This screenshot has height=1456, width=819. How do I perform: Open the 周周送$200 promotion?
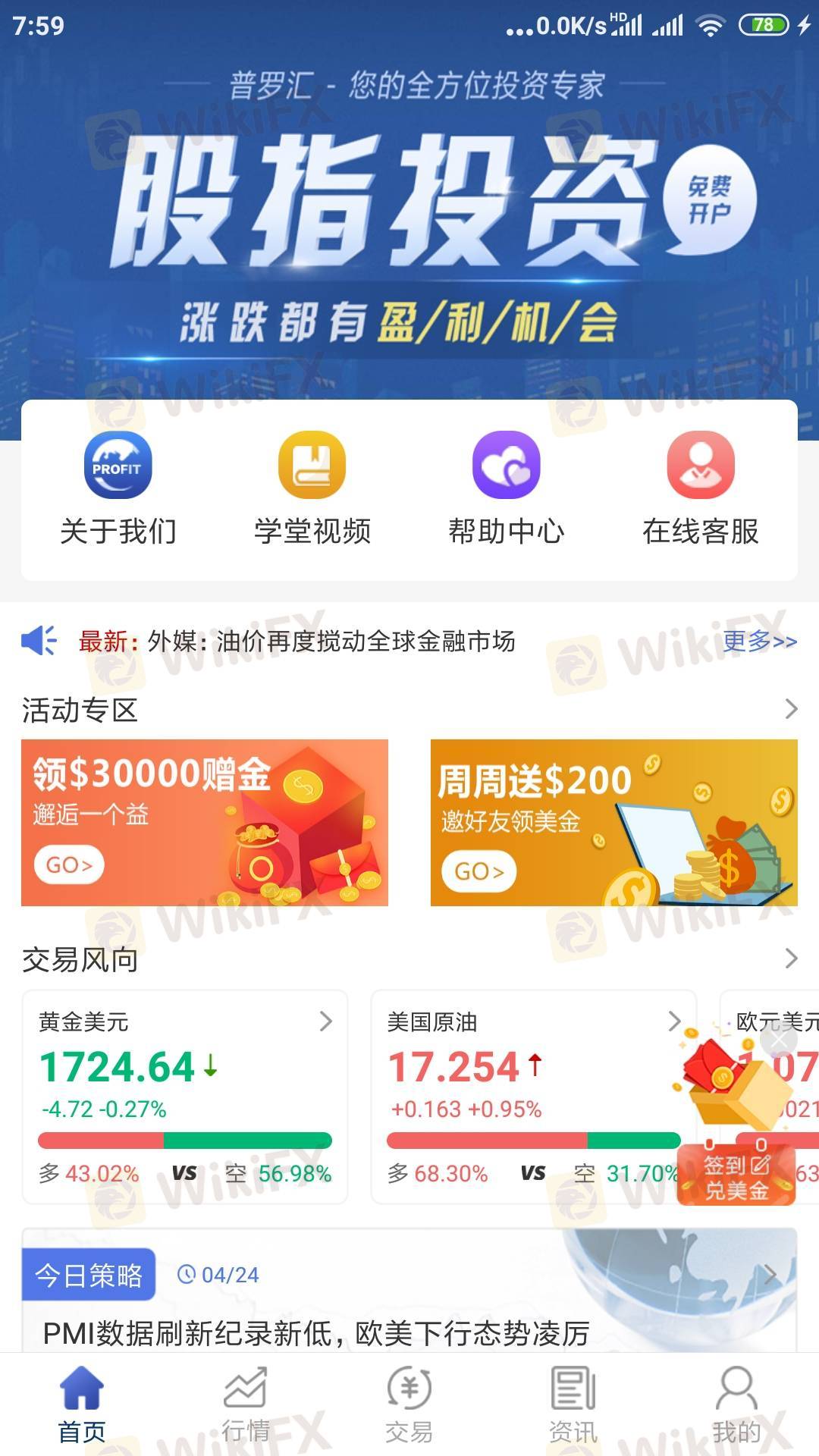click(614, 823)
